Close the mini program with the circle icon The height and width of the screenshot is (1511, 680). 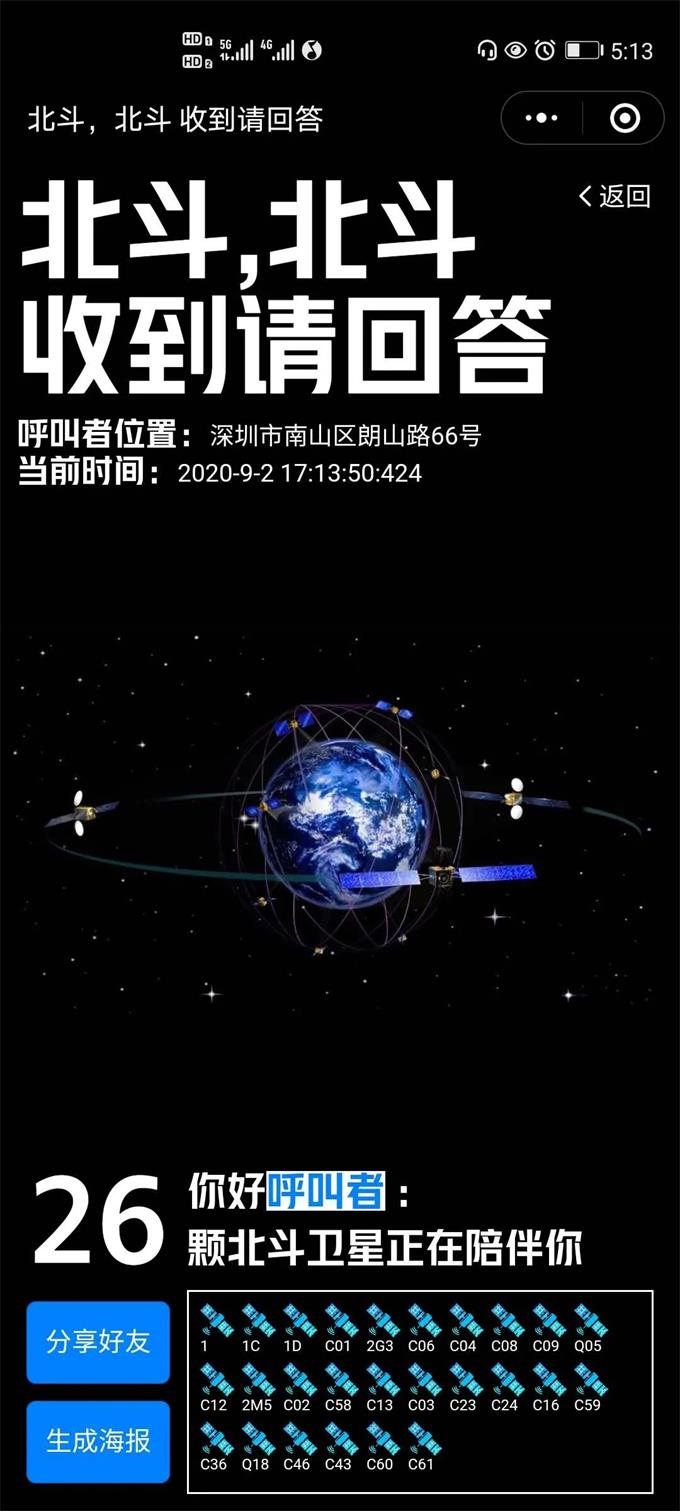624,119
